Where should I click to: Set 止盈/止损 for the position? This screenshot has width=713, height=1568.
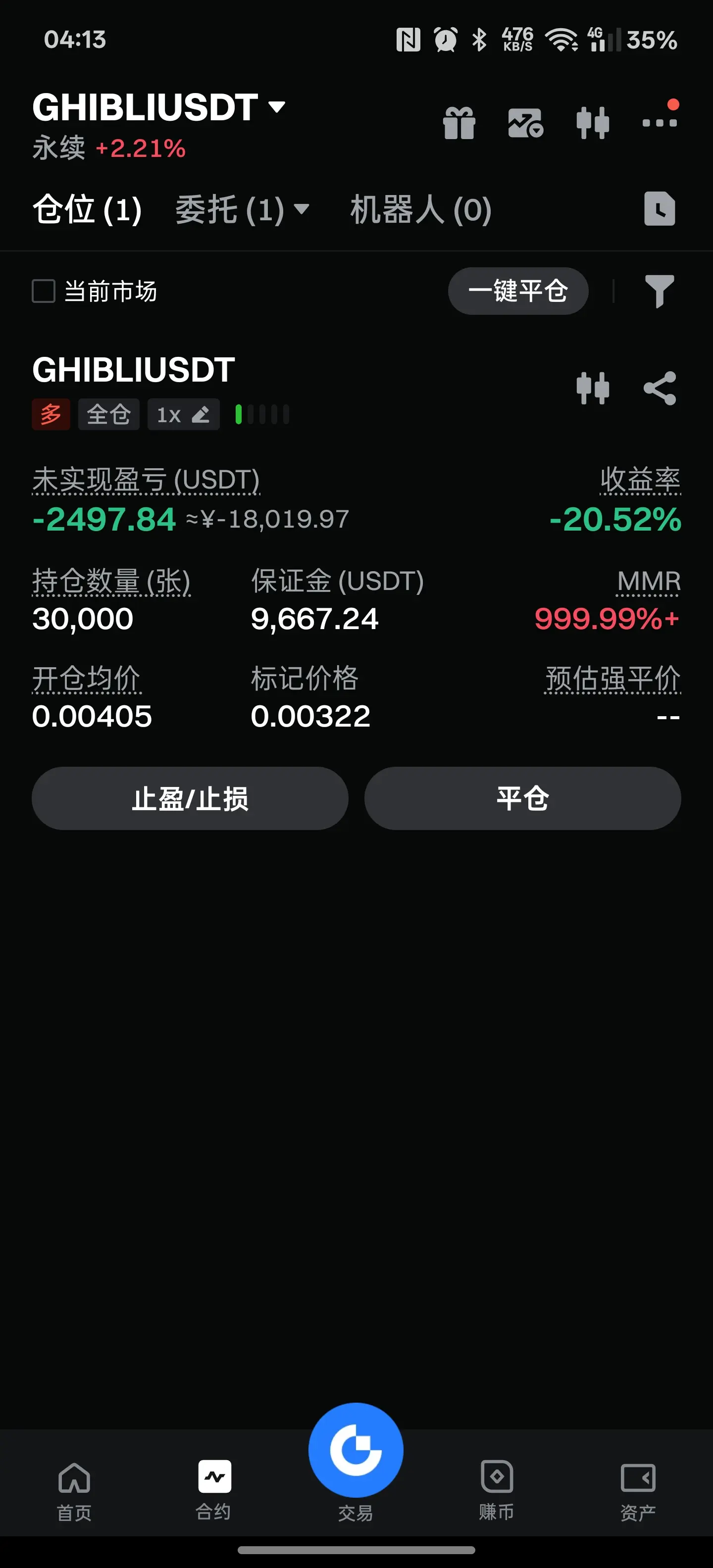tap(190, 799)
